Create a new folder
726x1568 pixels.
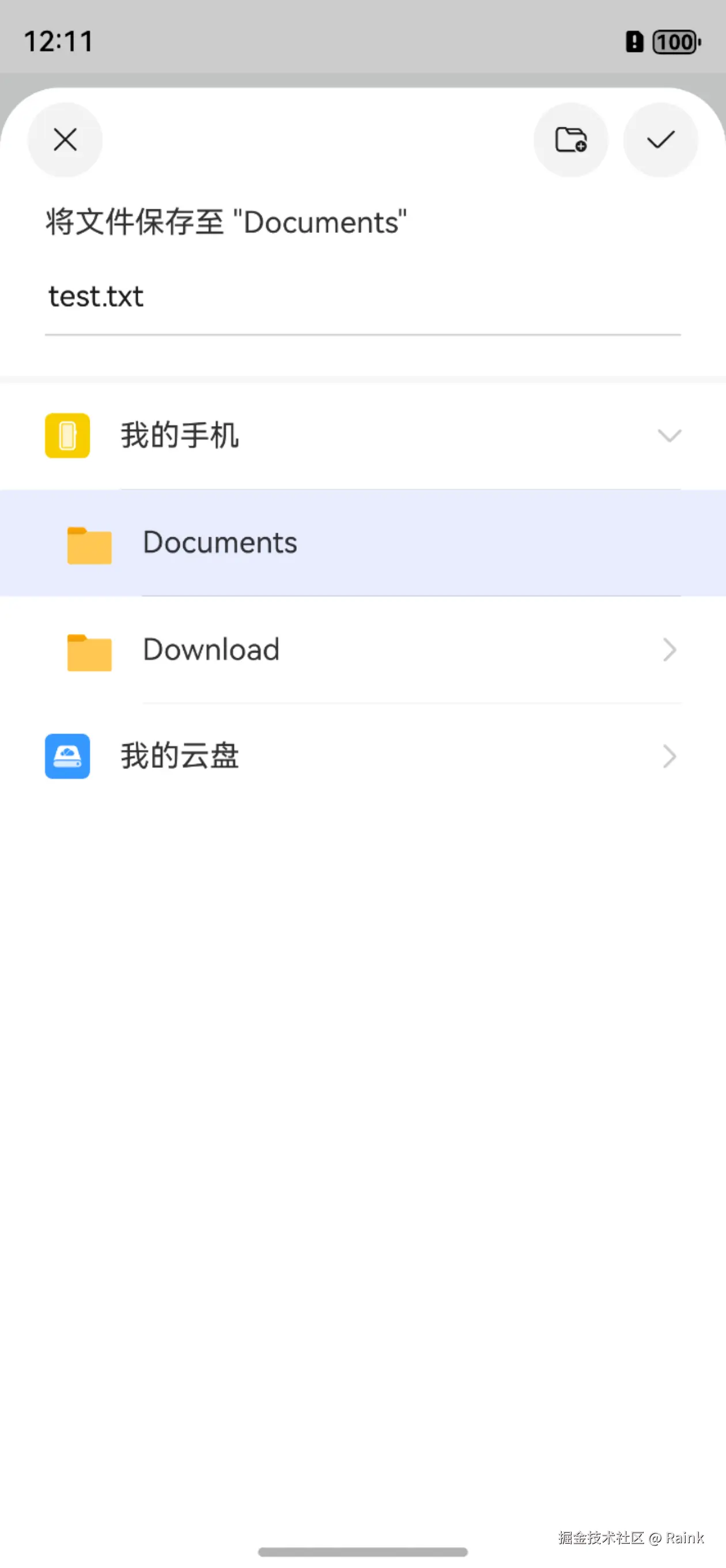(570, 140)
